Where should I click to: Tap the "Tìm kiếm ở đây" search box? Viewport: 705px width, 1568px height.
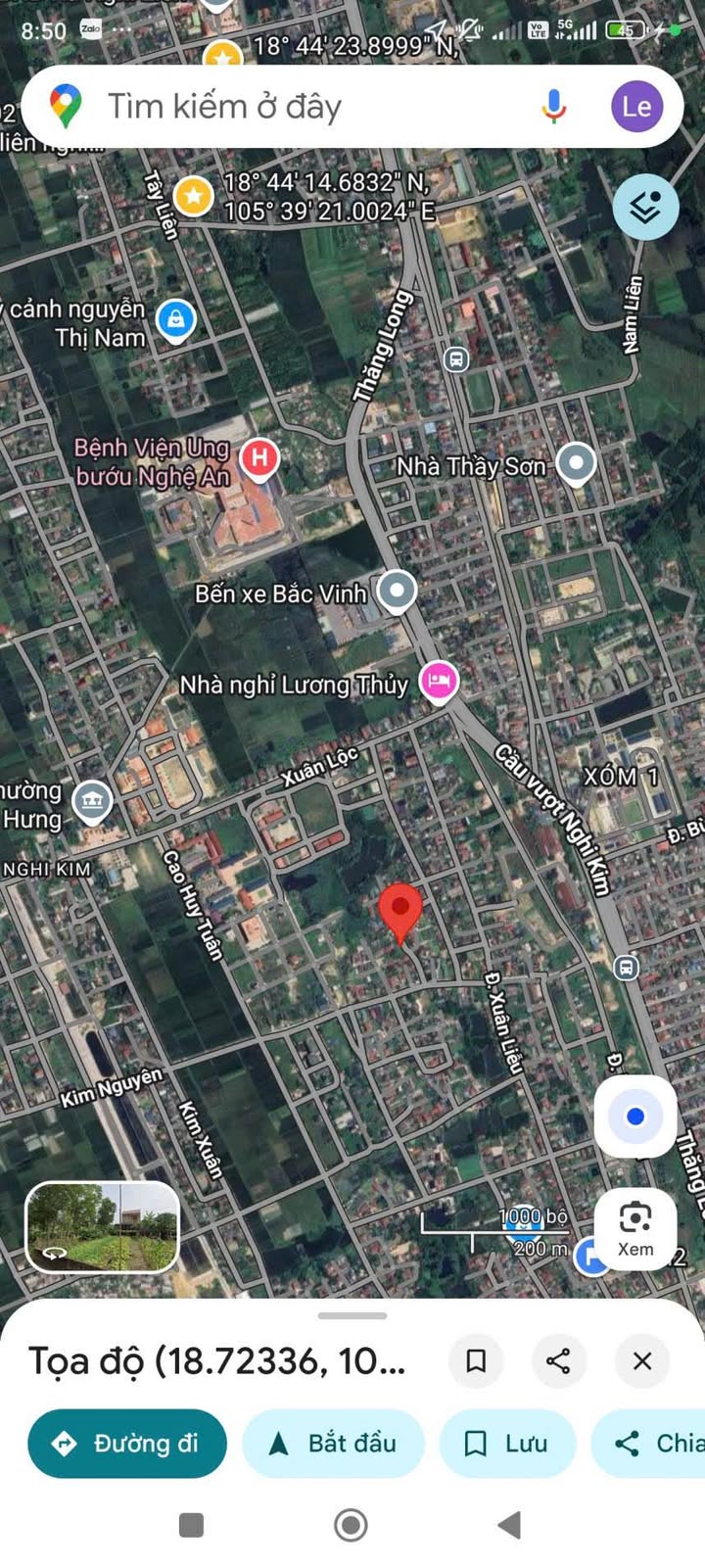pos(294,106)
